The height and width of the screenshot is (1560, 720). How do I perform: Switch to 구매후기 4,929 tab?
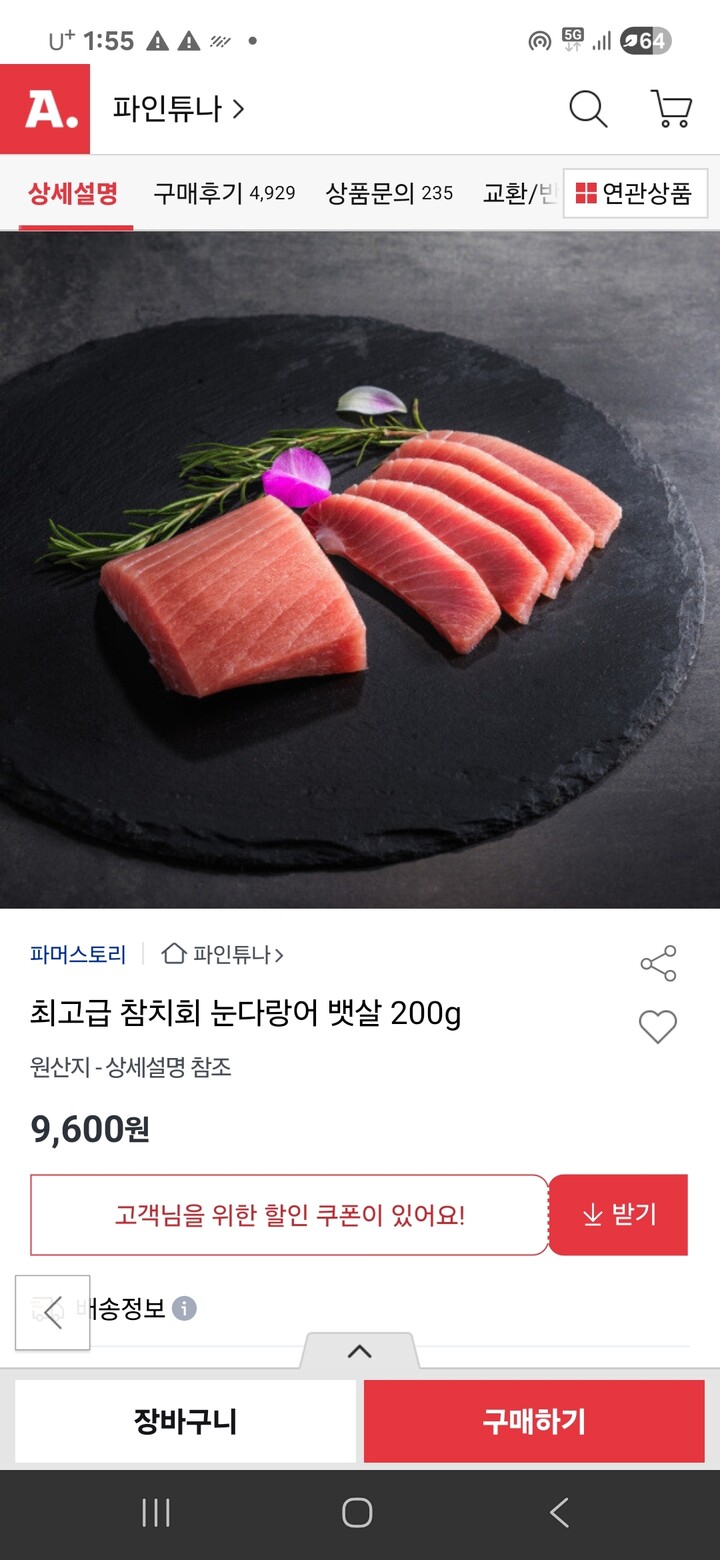coord(224,192)
